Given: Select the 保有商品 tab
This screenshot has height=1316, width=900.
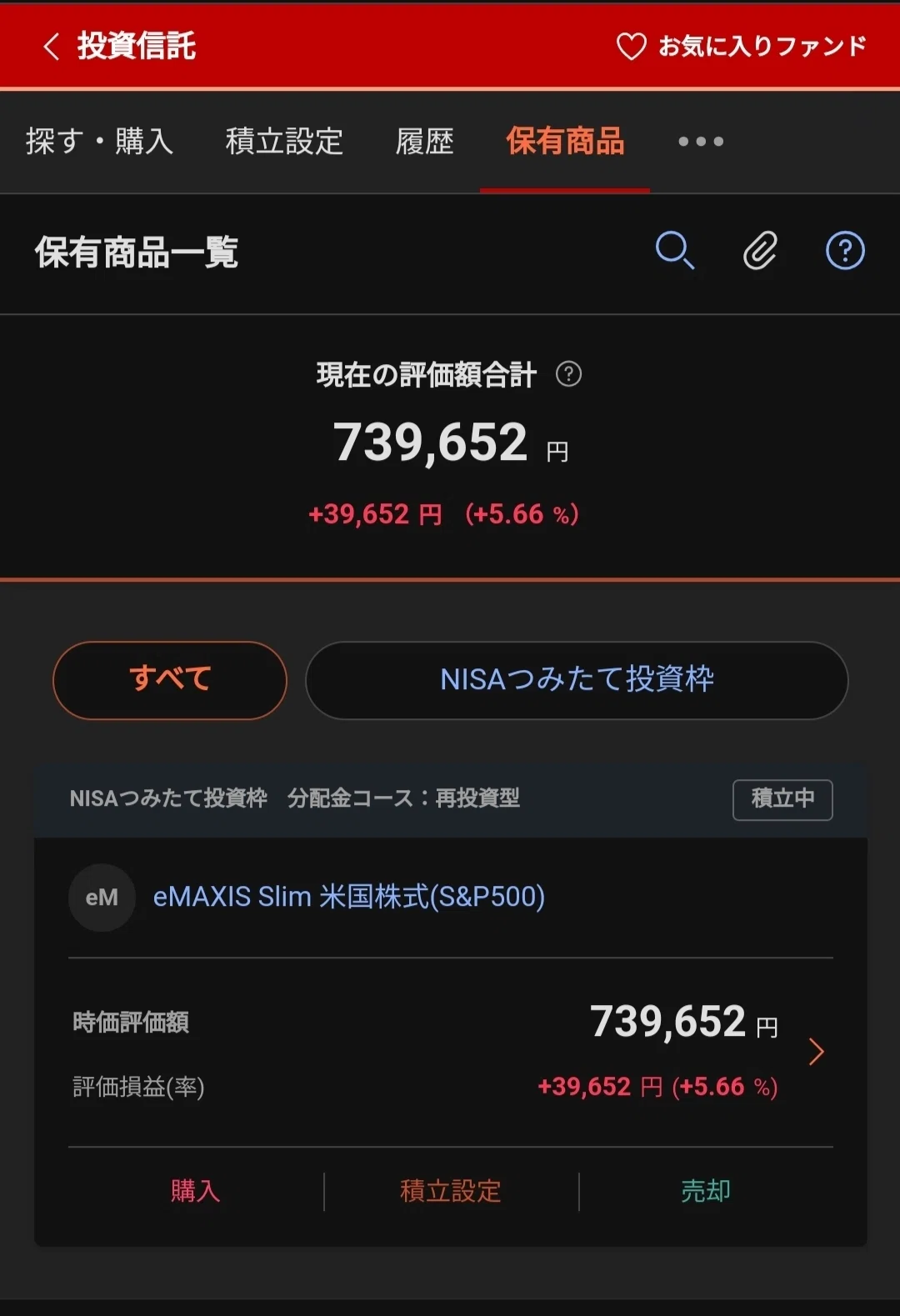Looking at the screenshot, I should (565, 142).
